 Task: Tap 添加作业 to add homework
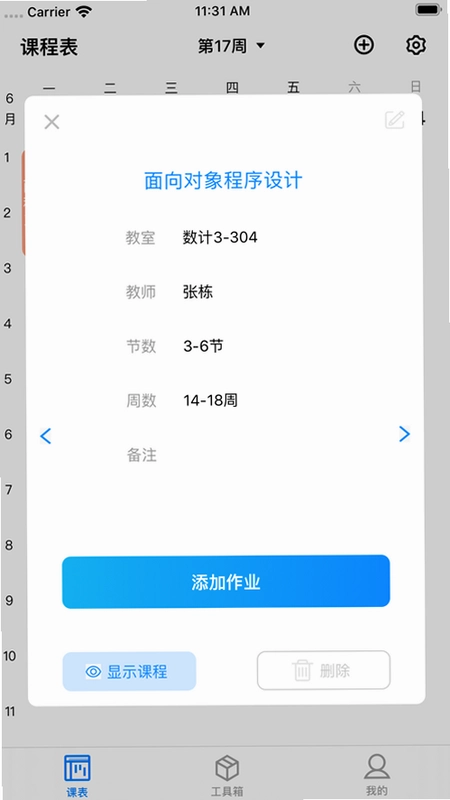point(226,582)
